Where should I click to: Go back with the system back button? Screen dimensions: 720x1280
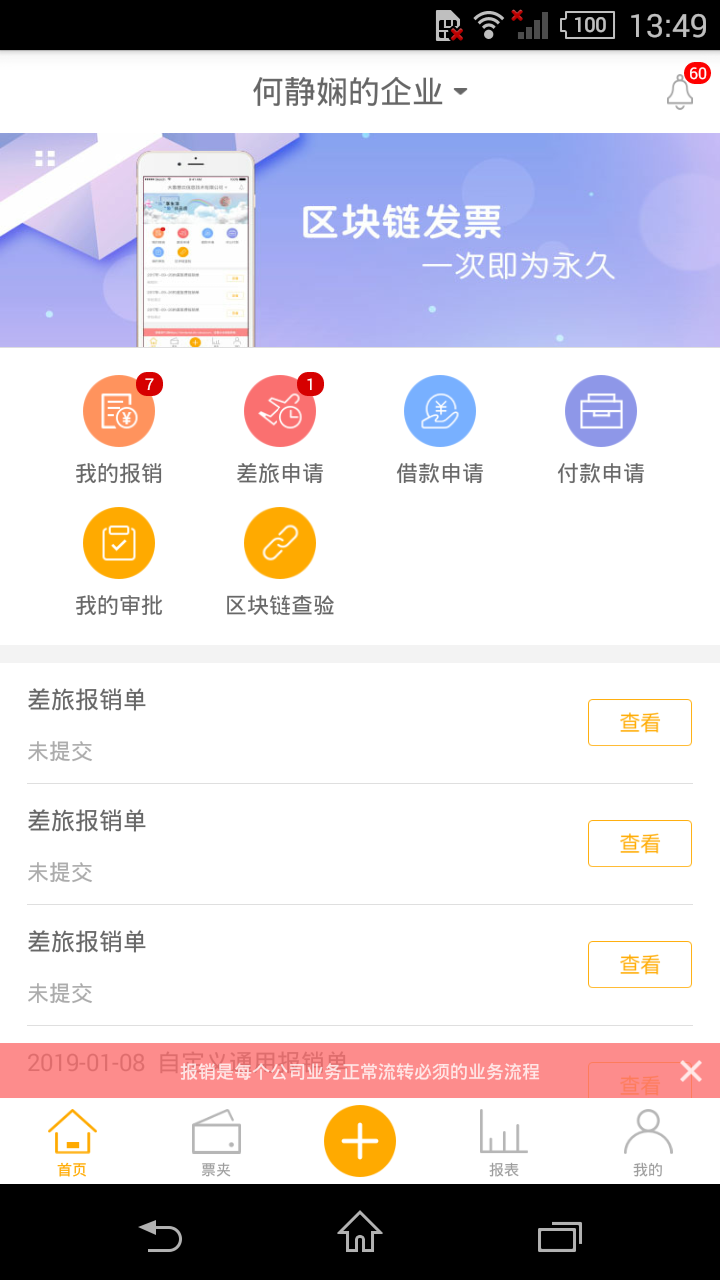160,1234
